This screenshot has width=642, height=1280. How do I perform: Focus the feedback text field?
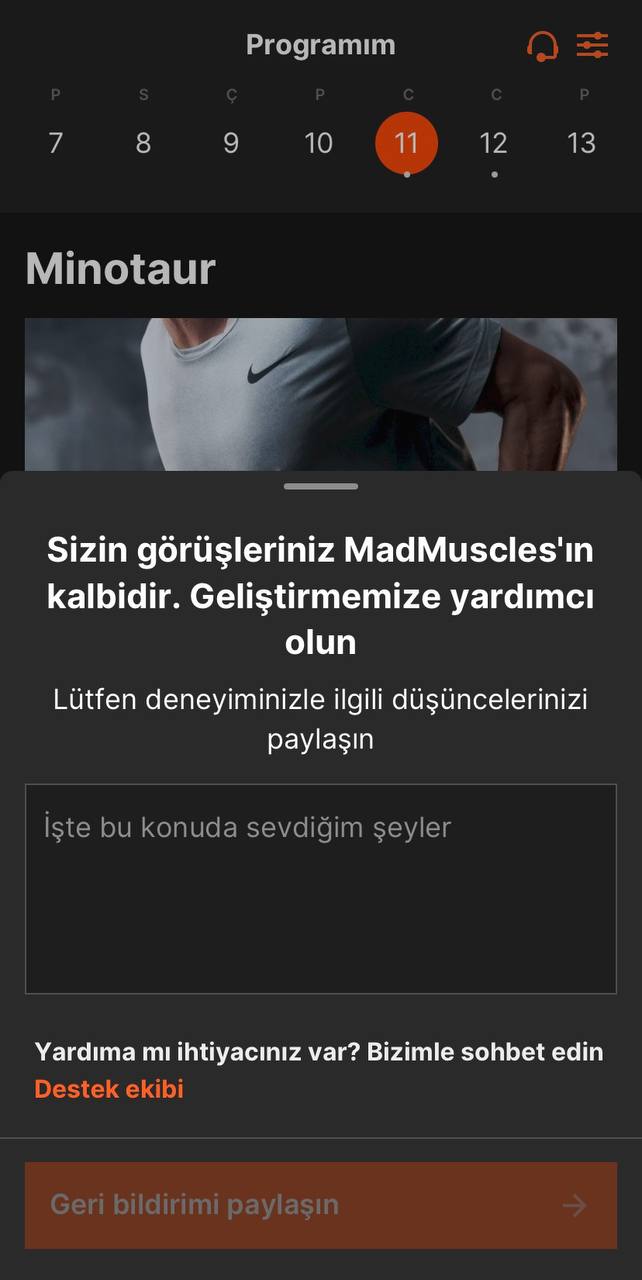[x=320, y=888]
